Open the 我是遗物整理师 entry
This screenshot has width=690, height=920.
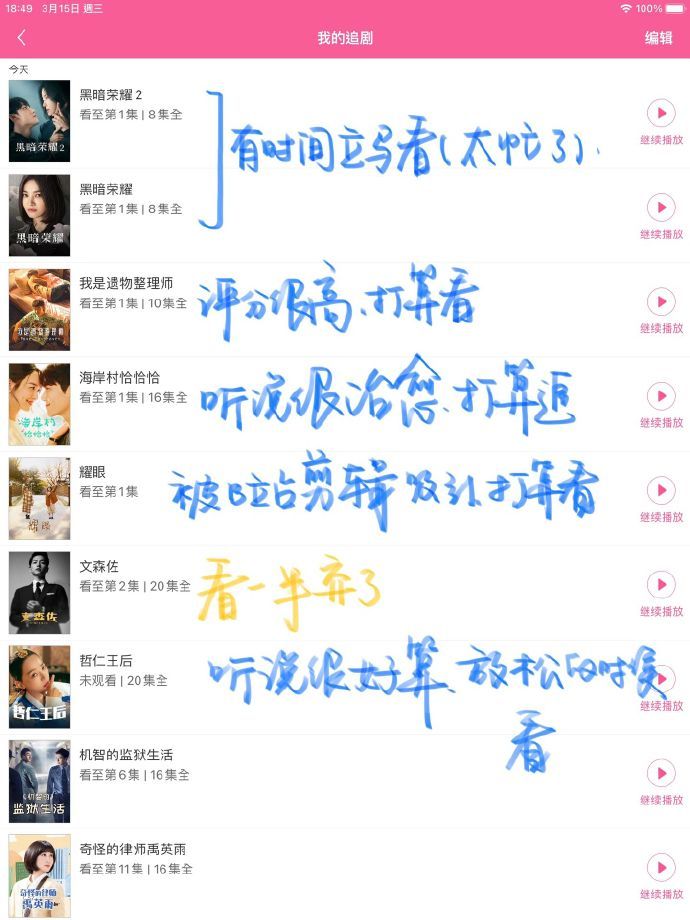click(x=126, y=284)
